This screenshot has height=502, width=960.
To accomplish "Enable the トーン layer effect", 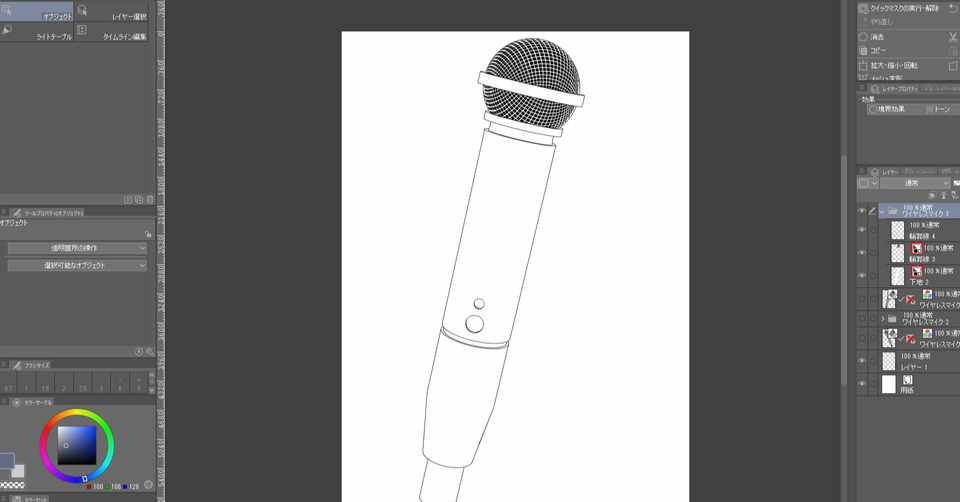I will pos(942,109).
